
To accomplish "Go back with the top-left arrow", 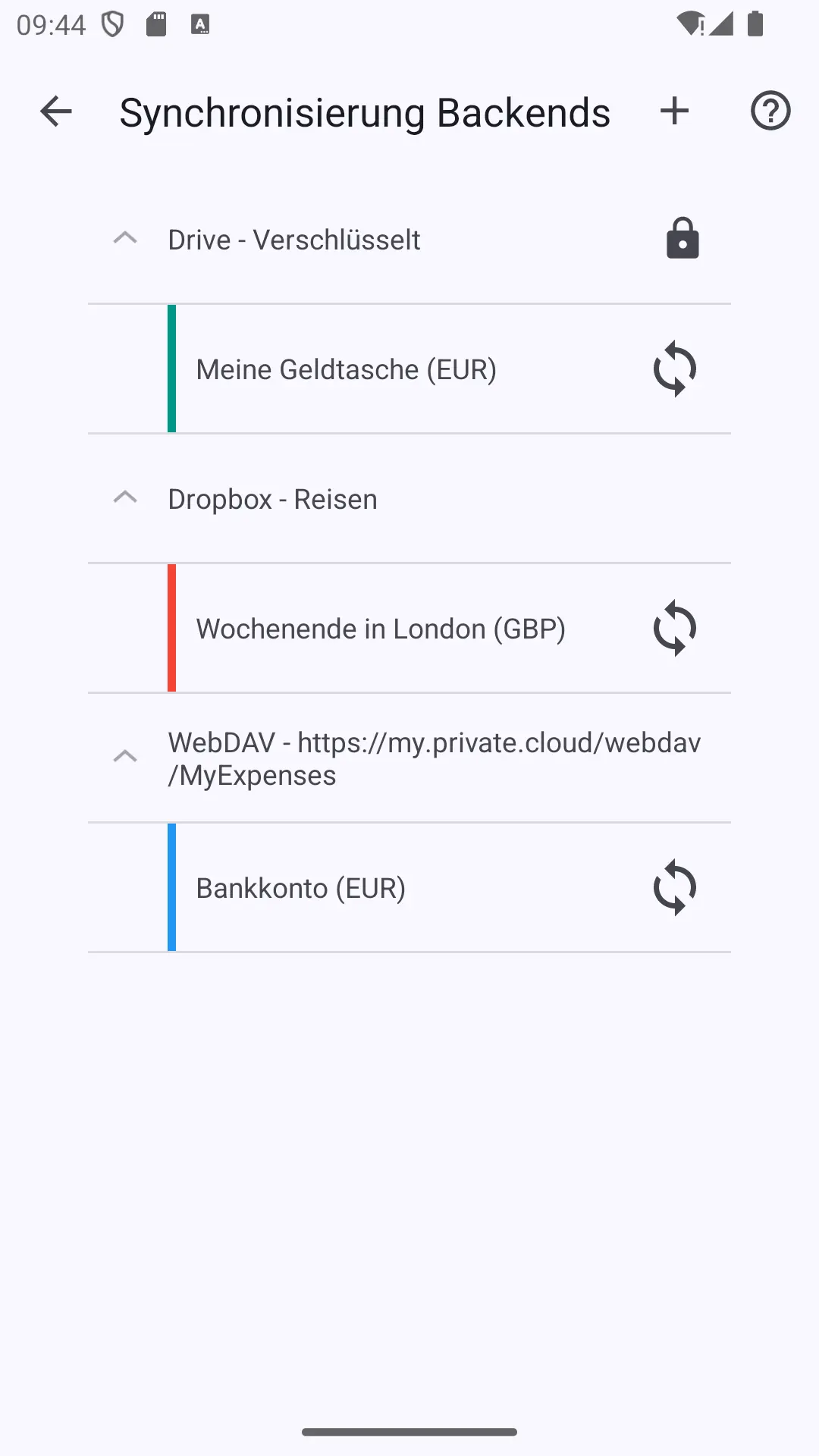I will coord(55,111).
